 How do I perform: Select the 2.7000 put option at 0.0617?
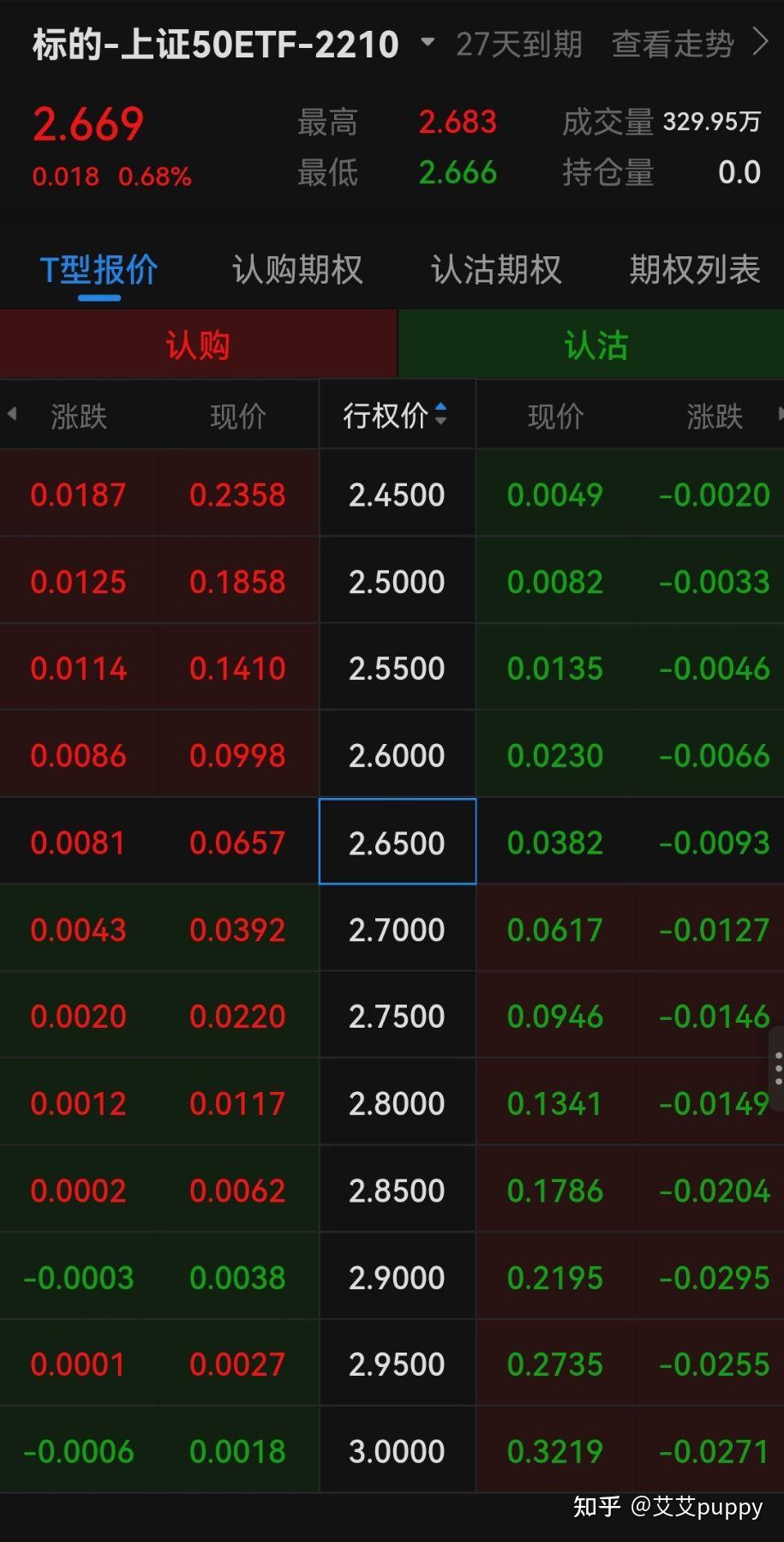click(x=555, y=930)
